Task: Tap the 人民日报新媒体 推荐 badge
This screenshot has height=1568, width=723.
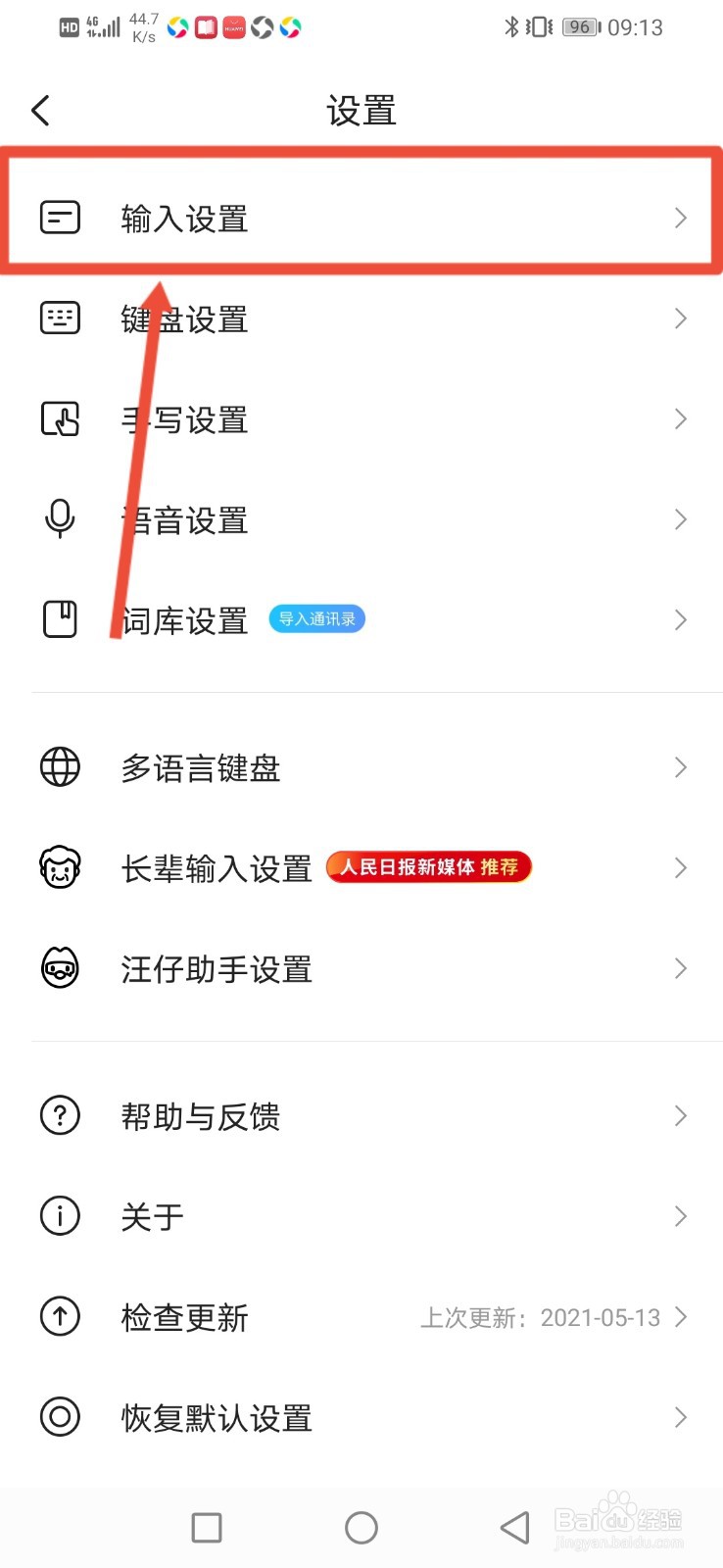Action: (x=428, y=866)
